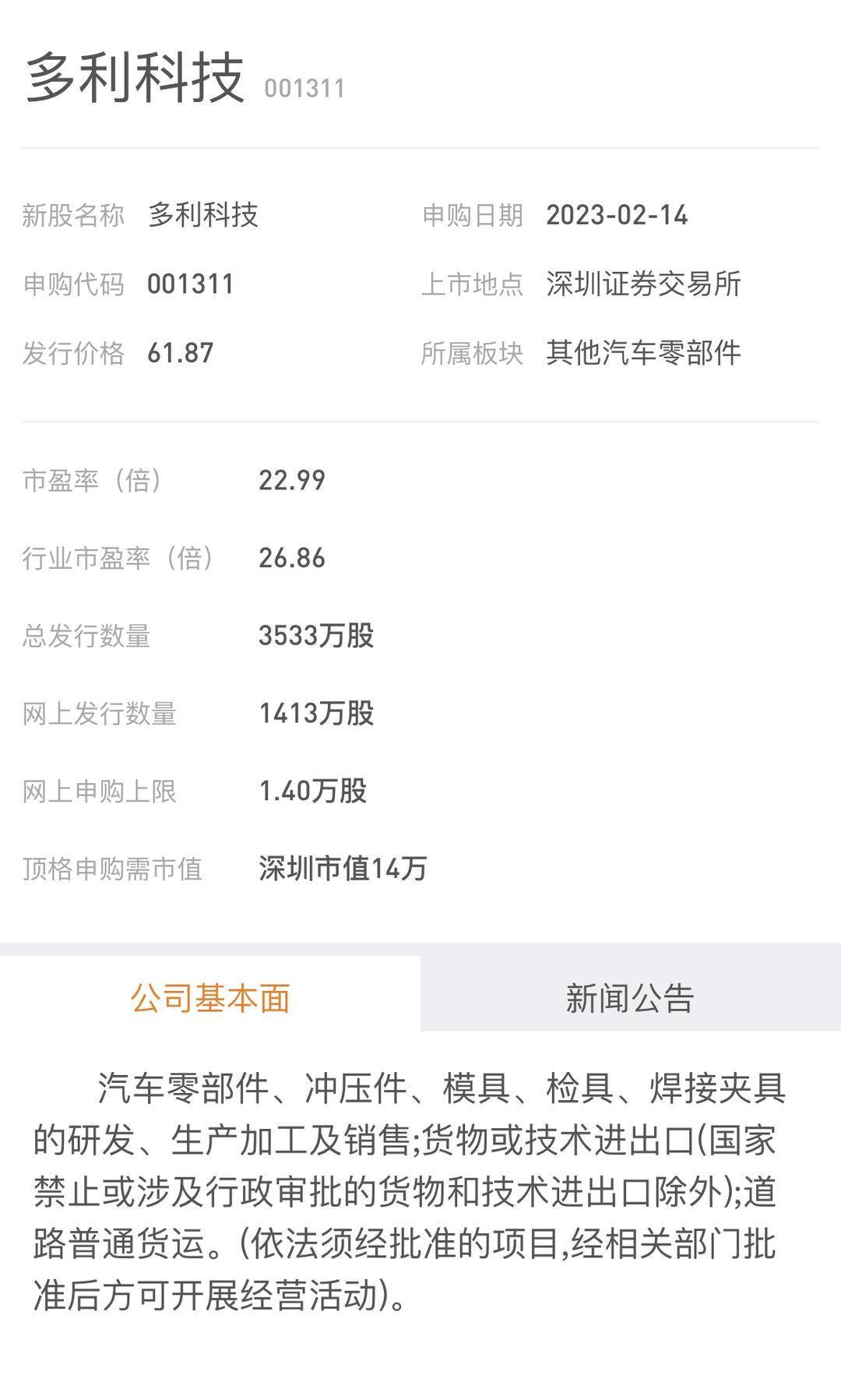The height and width of the screenshot is (1400, 841).
Task: Select the 申购代码 row label
Action: pos(74,285)
